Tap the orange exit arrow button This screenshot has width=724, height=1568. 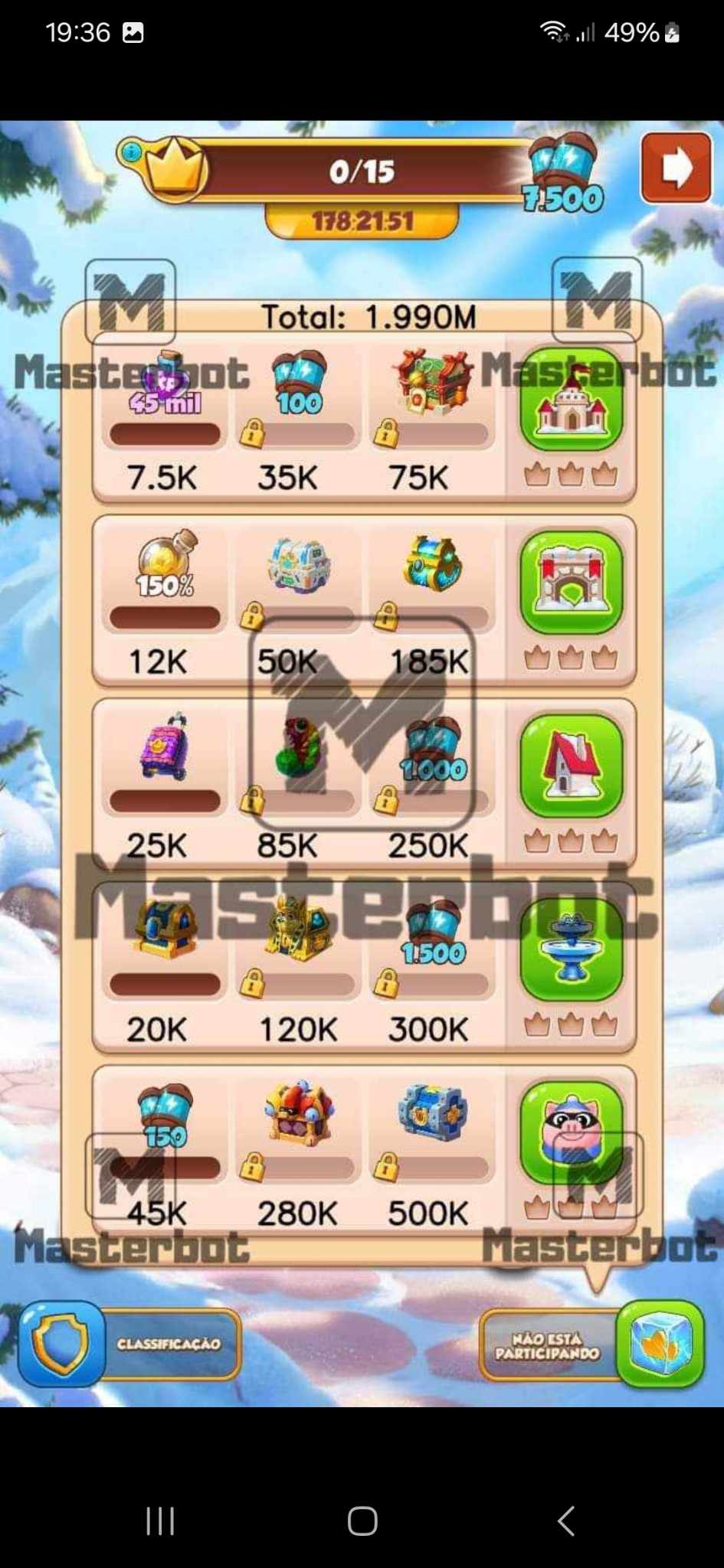click(676, 168)
